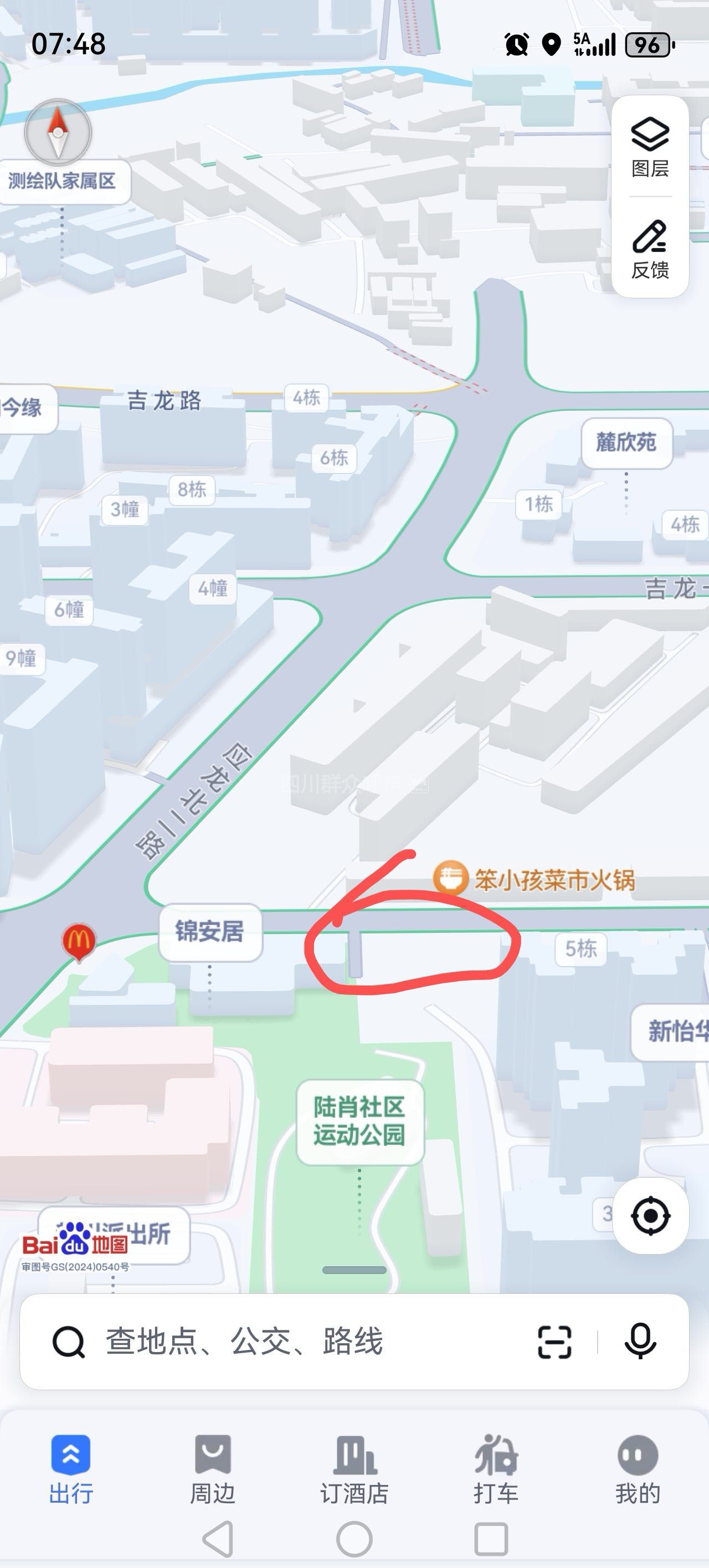The width and height of the screenshot is (709, 1568).
Task: Go to the 我的 tab
Action: click(637, 1466)
